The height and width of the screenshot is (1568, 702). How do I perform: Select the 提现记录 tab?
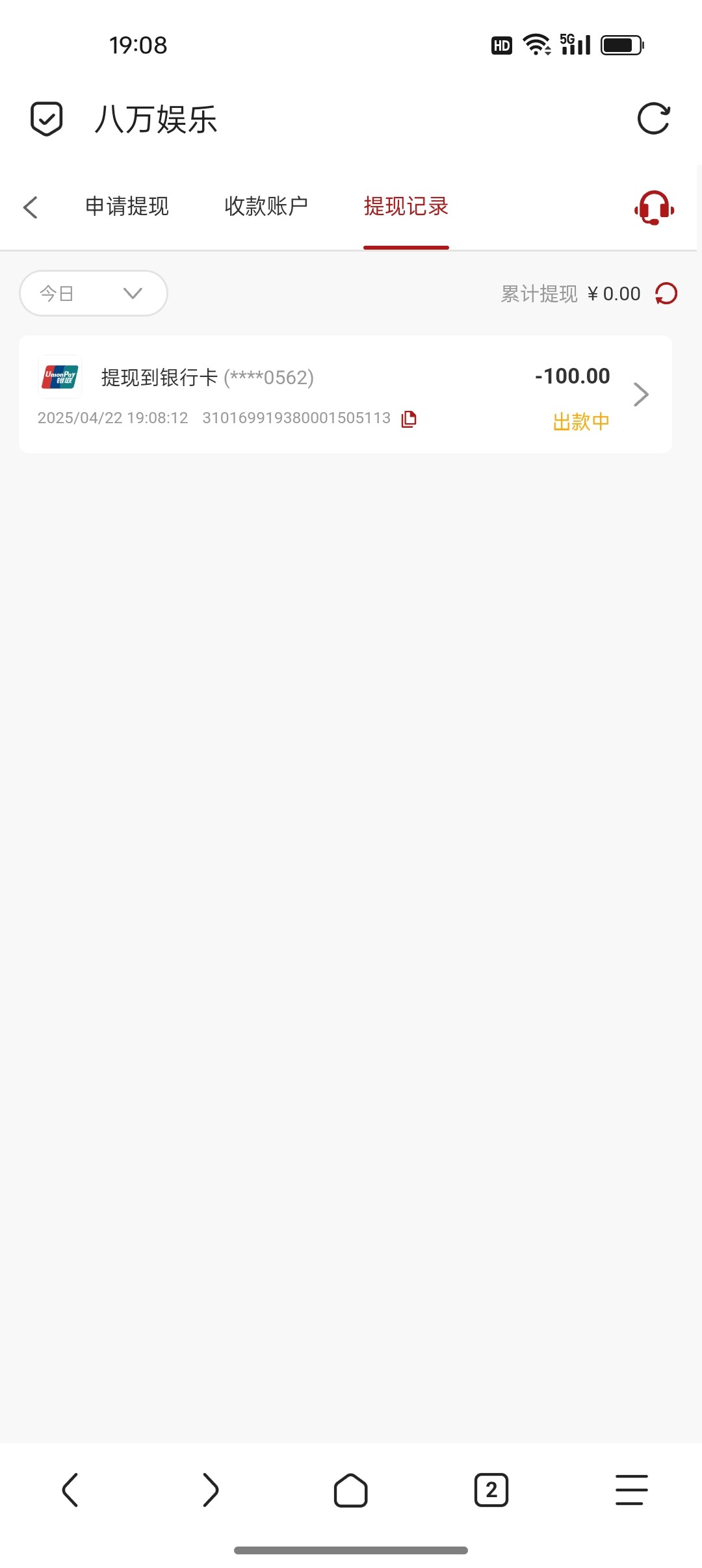[406, 206]
